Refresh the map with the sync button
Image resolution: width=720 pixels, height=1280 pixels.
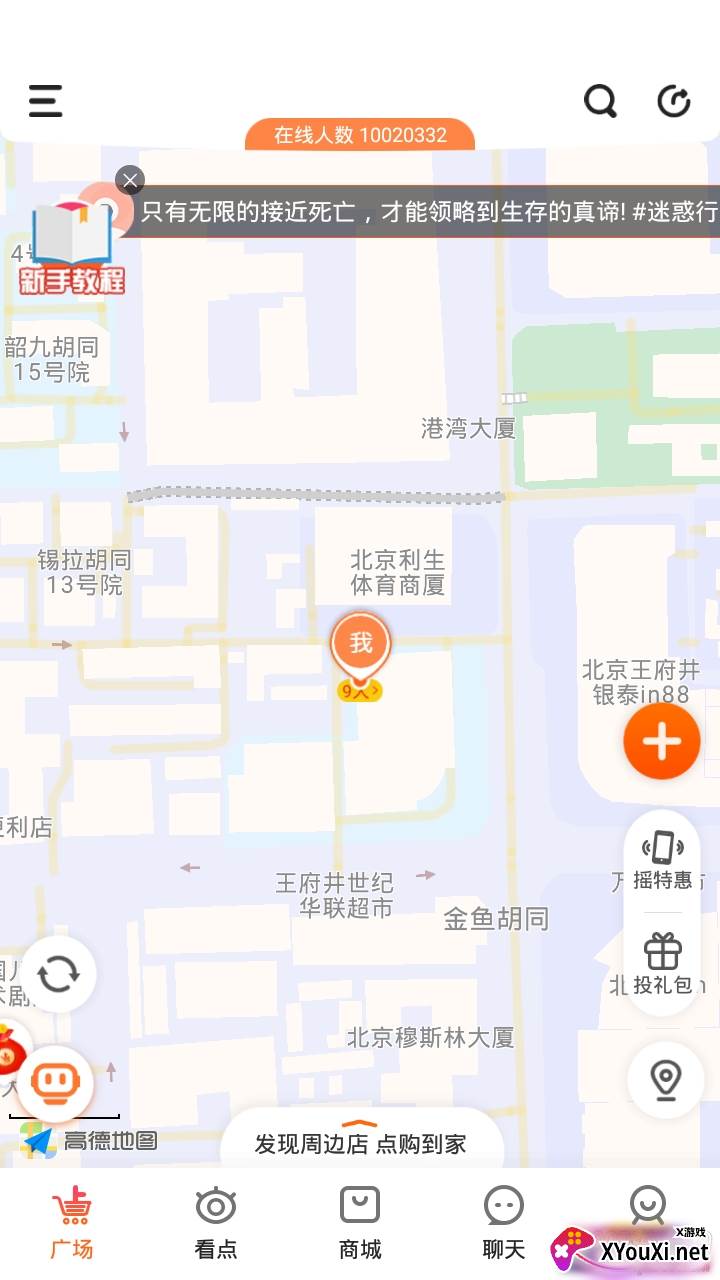point(58,973)
